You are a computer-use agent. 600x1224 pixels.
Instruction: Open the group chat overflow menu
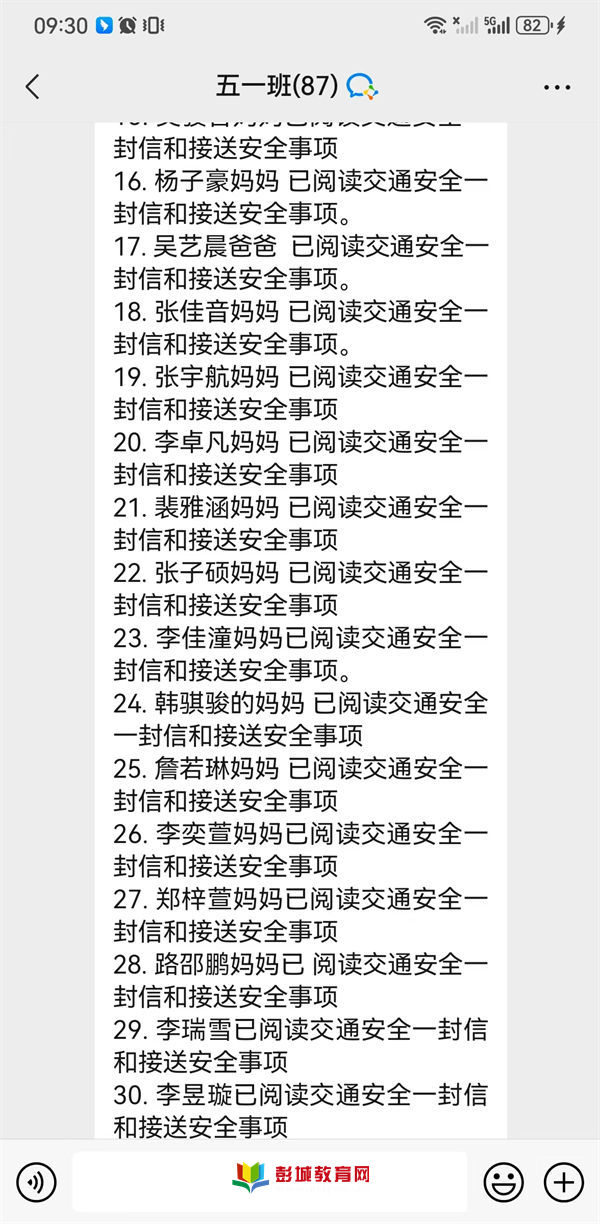tap(557, 87)
